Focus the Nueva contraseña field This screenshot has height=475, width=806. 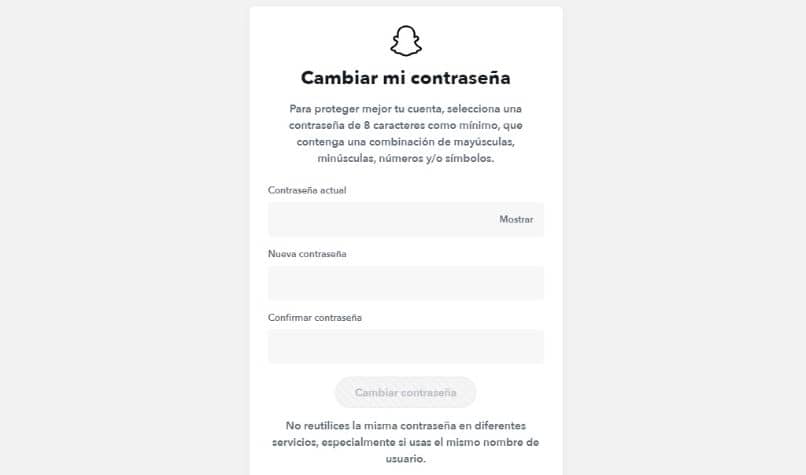(405, 283)
